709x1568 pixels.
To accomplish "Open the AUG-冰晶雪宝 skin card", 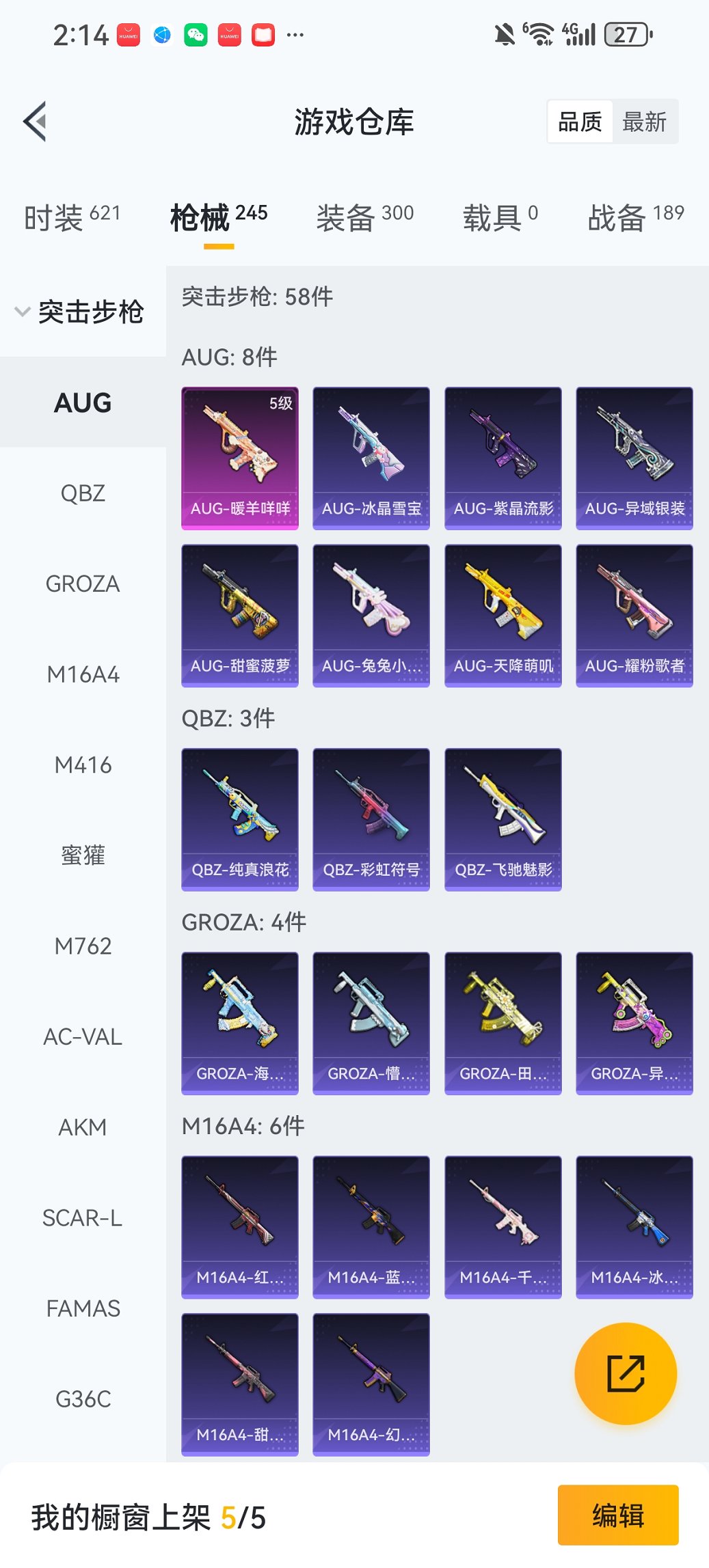I will coord(371,458).
